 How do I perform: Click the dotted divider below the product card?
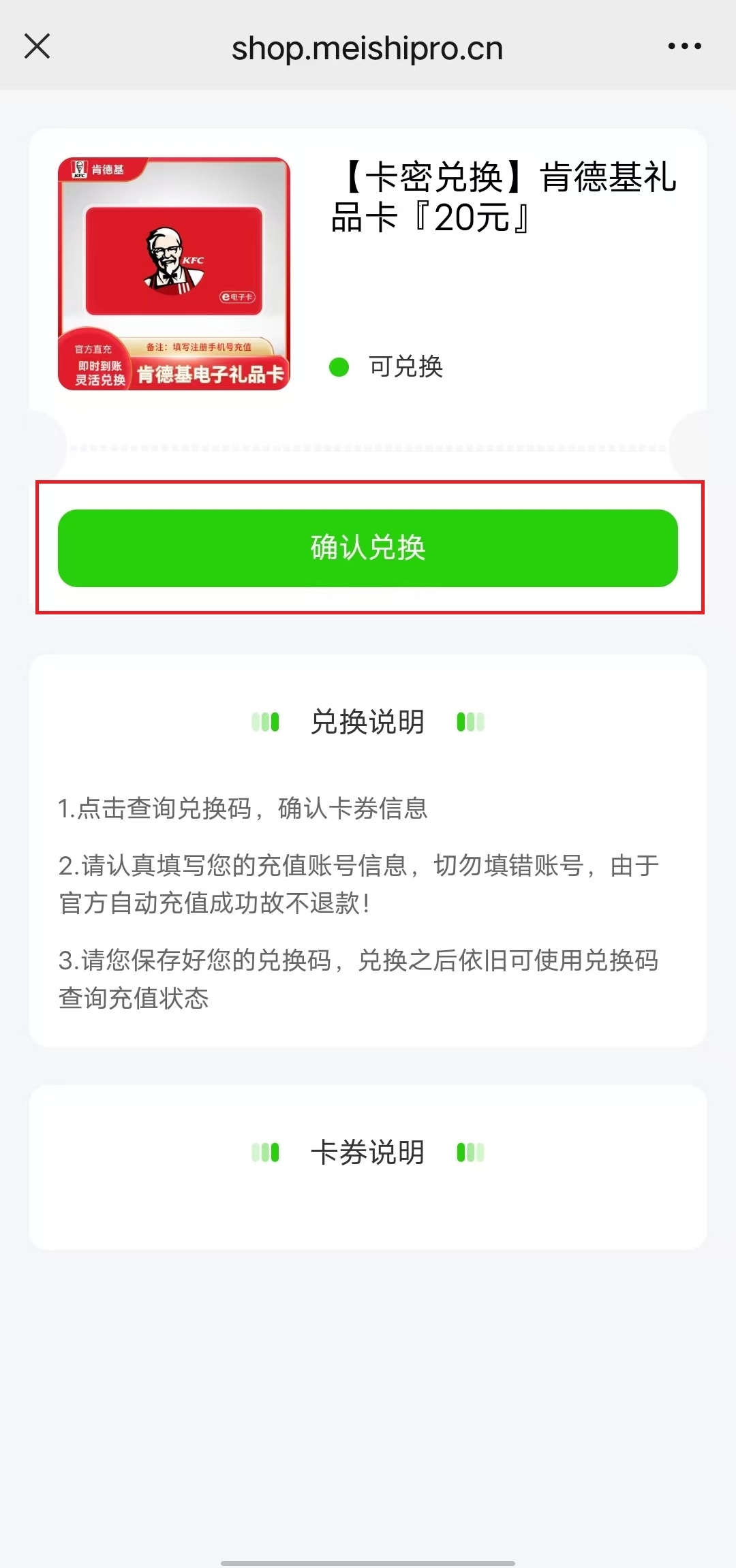pyautogui.click(x=368, y=447)
